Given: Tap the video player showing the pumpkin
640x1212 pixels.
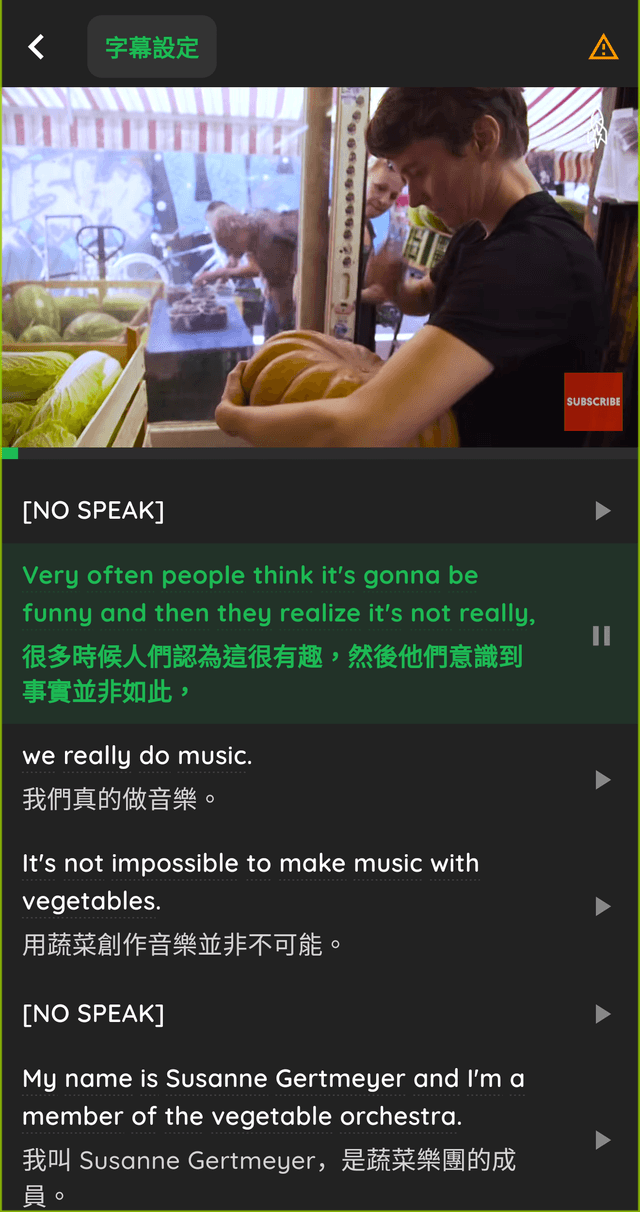Looking at the screenshot, I should click(x=320, y=267).
